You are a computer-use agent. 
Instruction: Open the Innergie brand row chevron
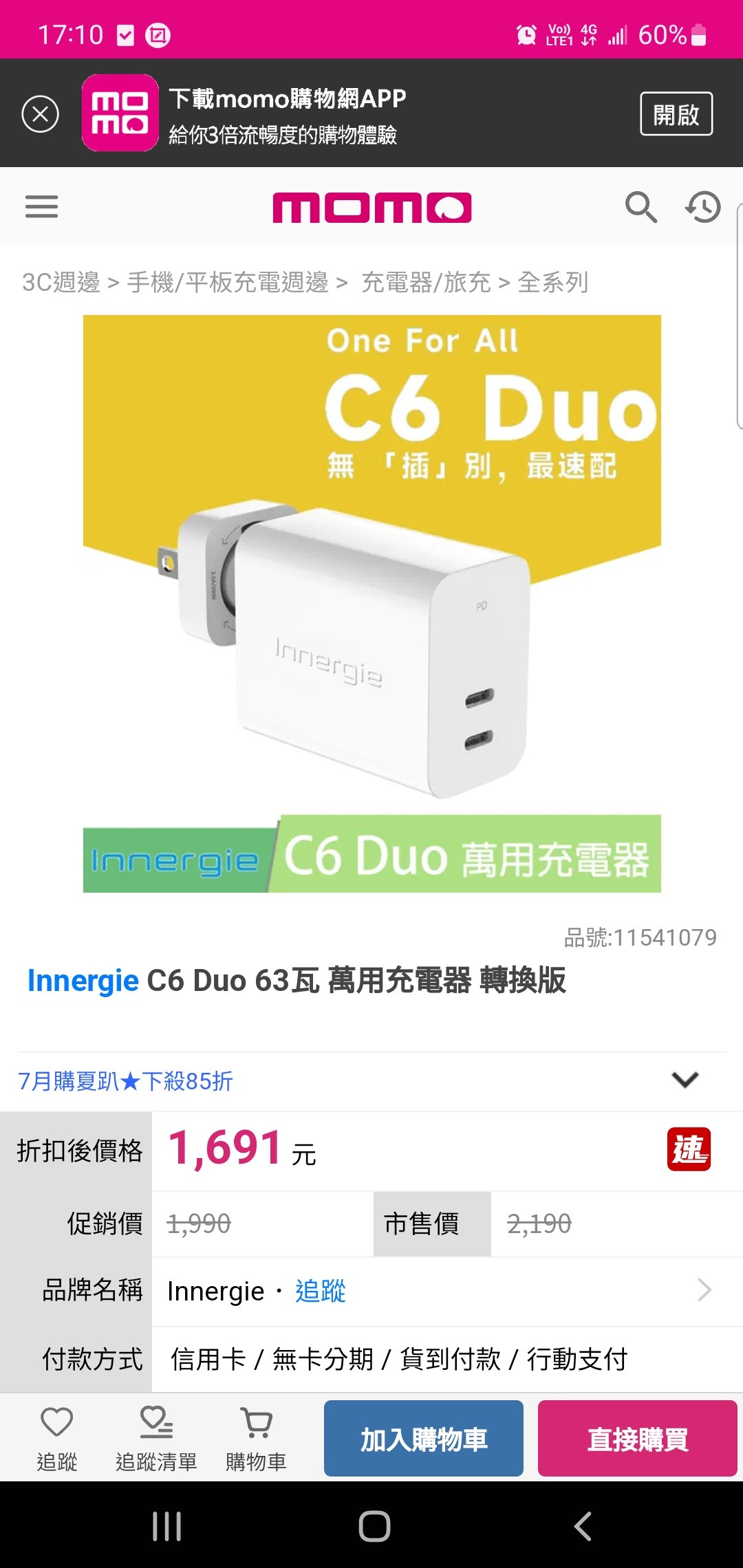pyautogui.click(x=704, y=1290)
